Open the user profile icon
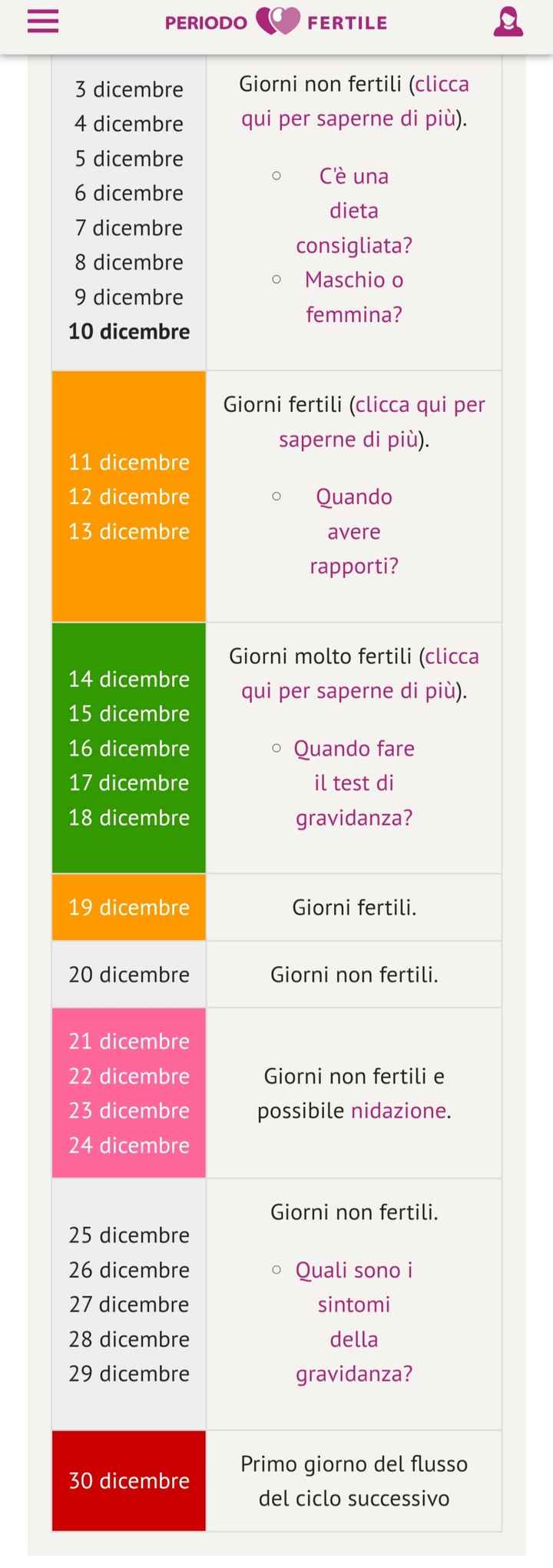 (x=508, y=22)
